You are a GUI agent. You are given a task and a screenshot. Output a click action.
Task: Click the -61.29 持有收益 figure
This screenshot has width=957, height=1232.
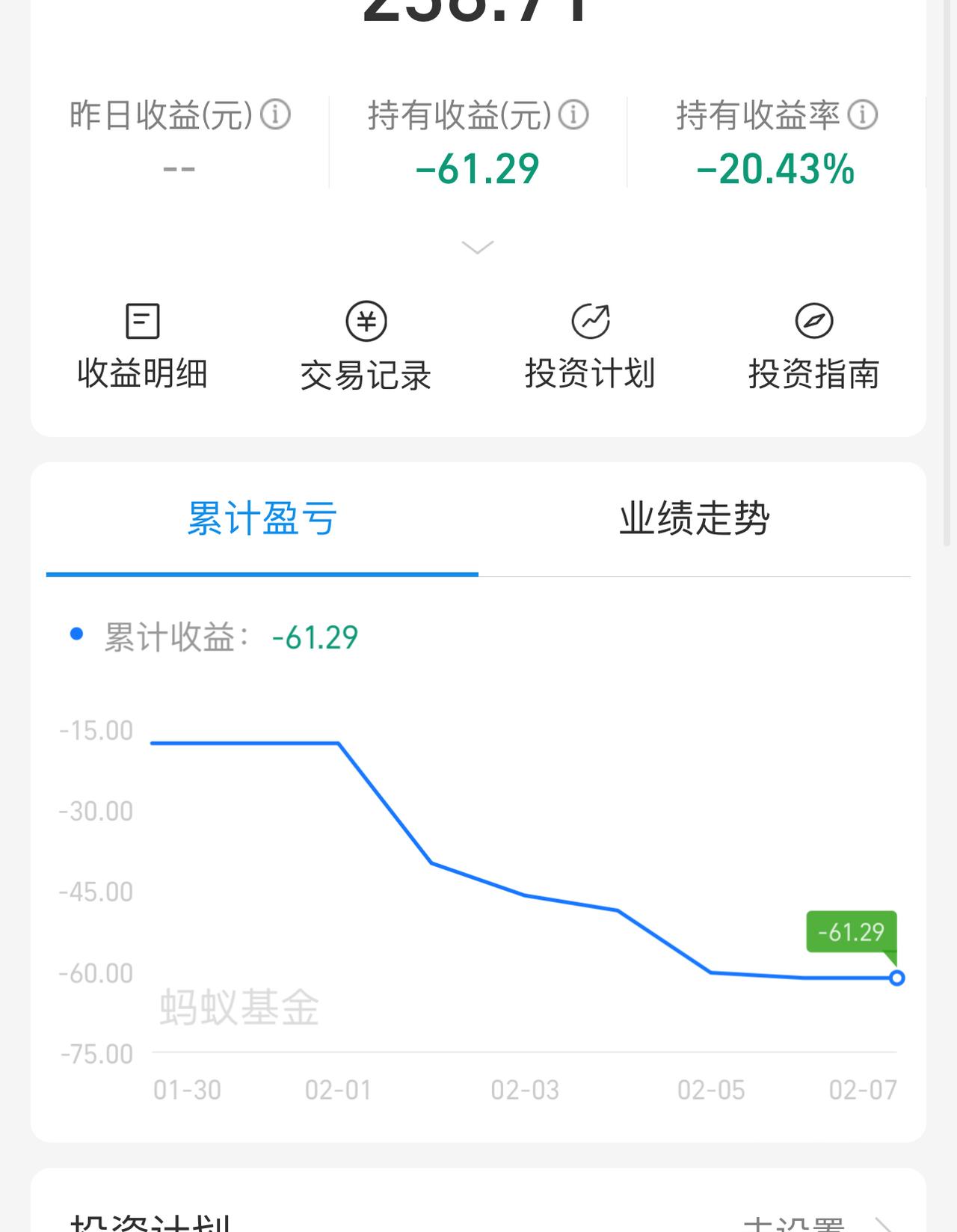(476, 168)
